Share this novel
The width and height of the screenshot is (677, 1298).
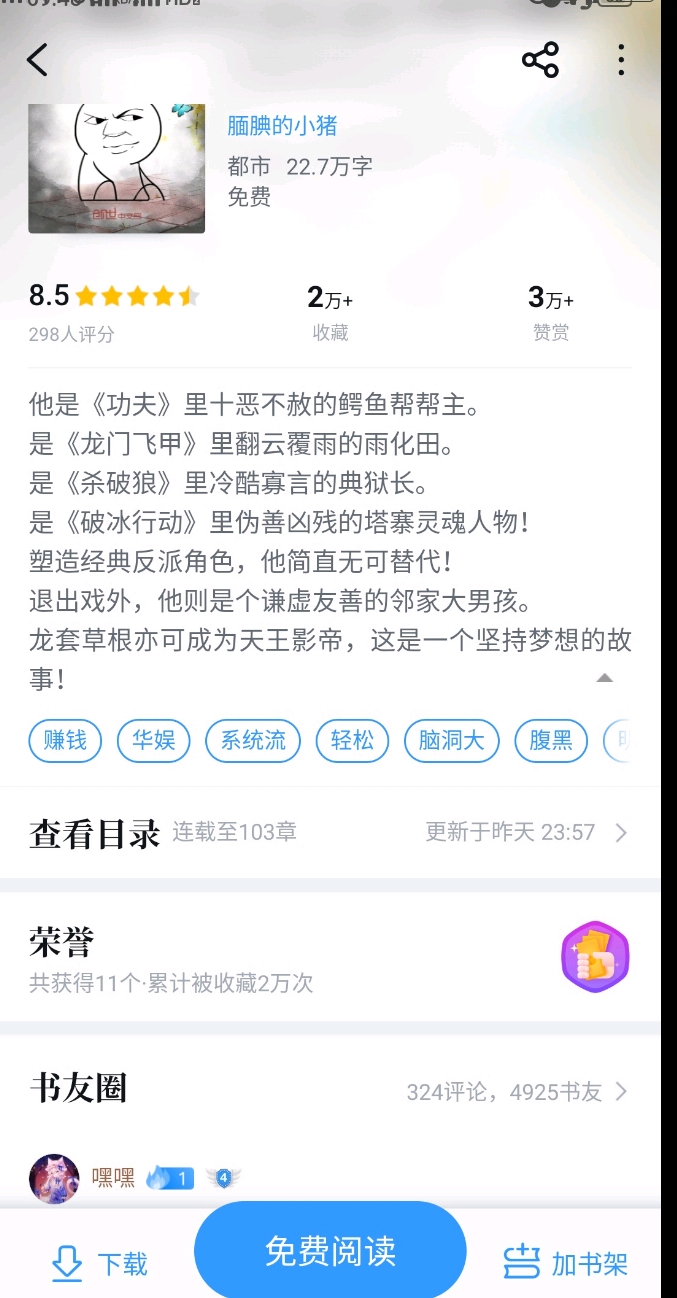click(540, 61)
